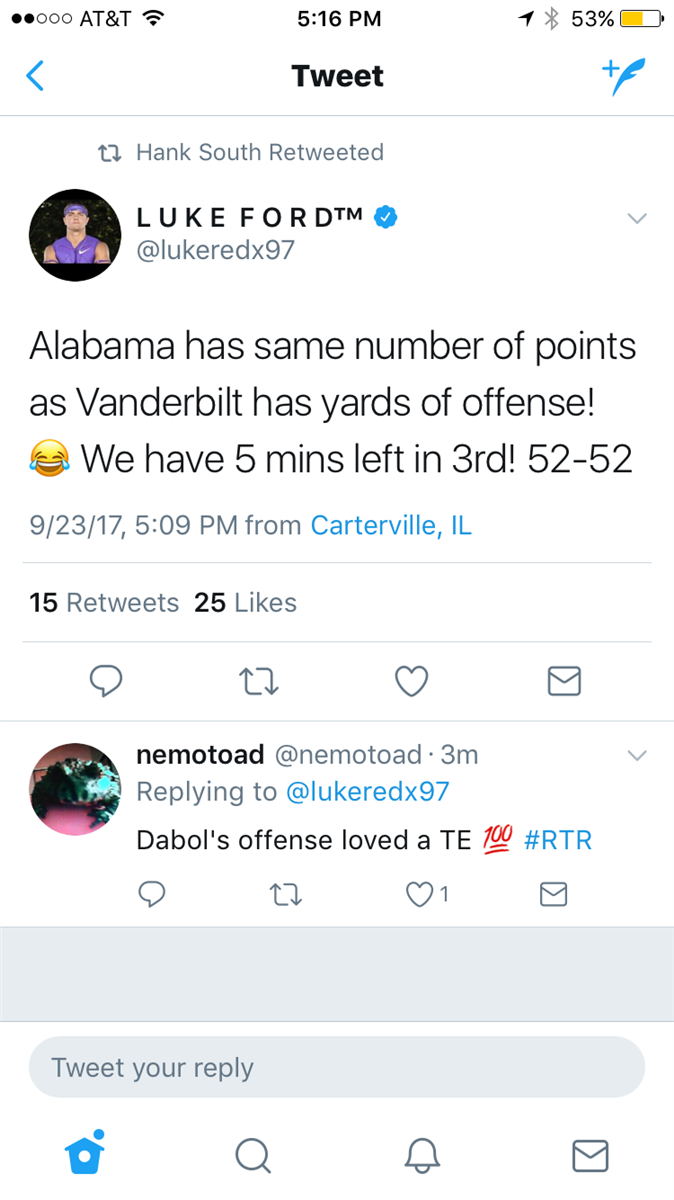Viewport: 674px width, 1200px height.
Task: Switch to the Notifications bell tab
Action: tap(422, 1156)
